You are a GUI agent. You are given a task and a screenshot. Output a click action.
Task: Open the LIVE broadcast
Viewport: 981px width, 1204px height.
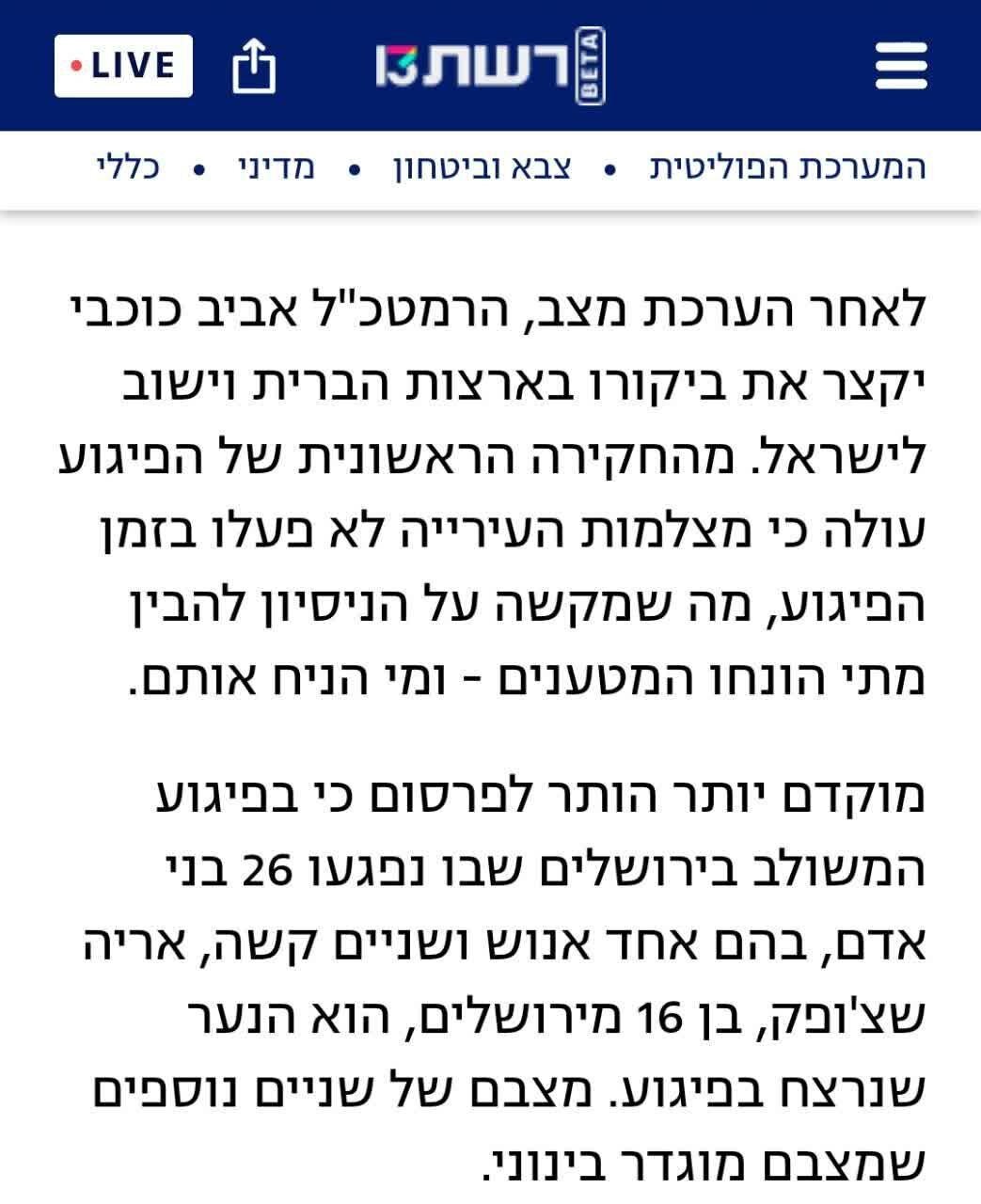[123, 66]
